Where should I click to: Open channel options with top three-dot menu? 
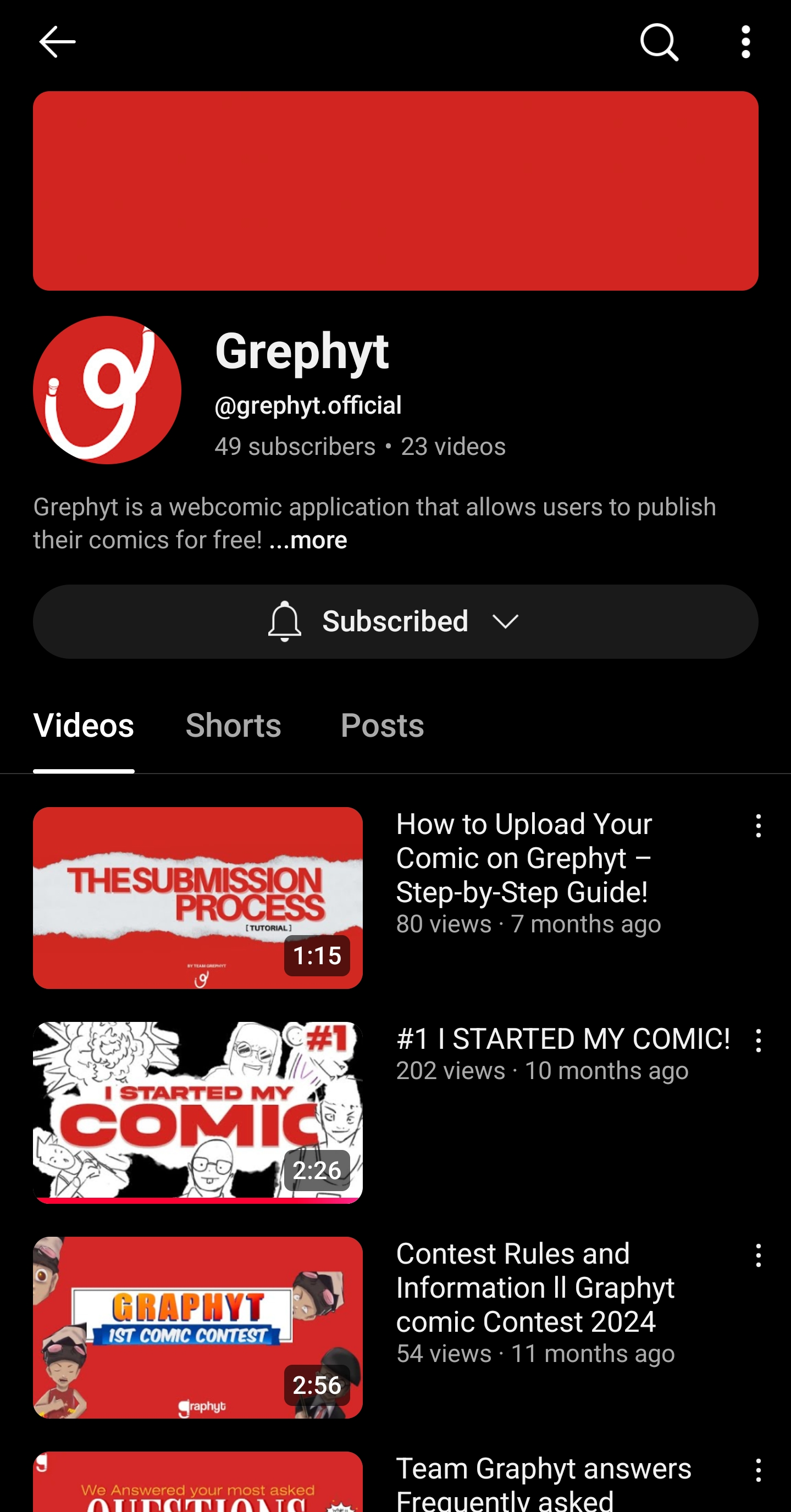click(x=745, y=42)
